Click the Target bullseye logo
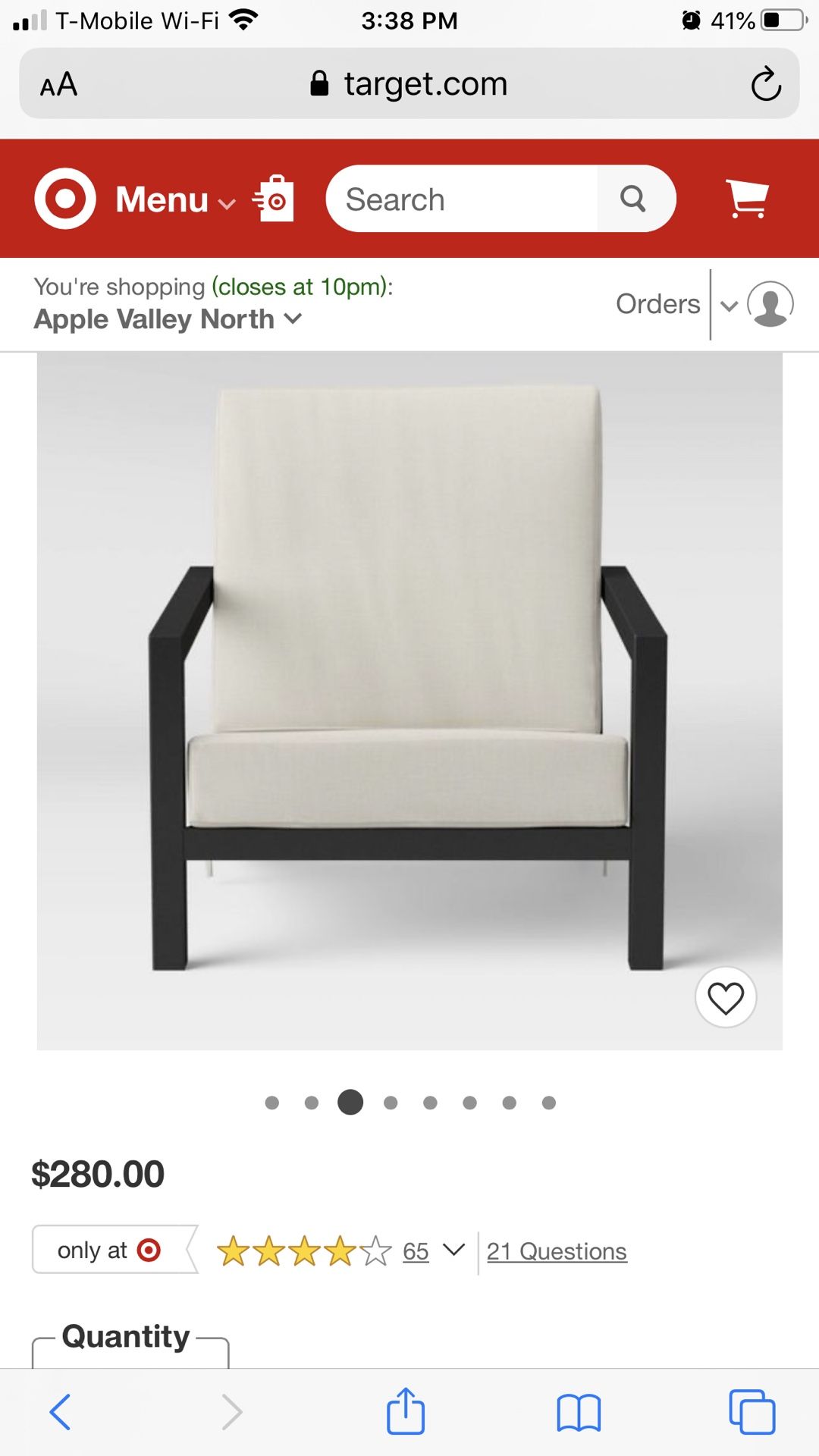 tap(65, 199)
